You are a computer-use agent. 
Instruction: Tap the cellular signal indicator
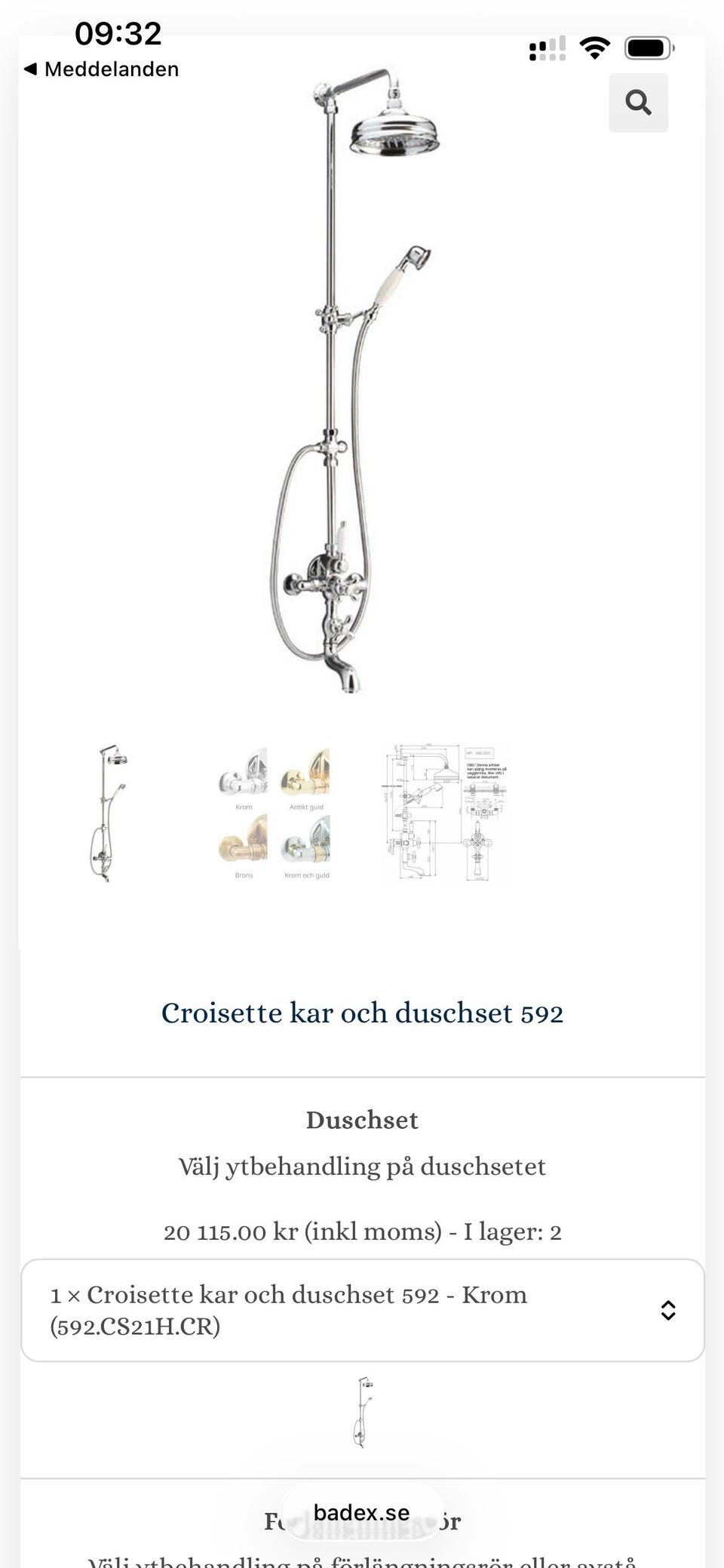(x=547, y=48)
